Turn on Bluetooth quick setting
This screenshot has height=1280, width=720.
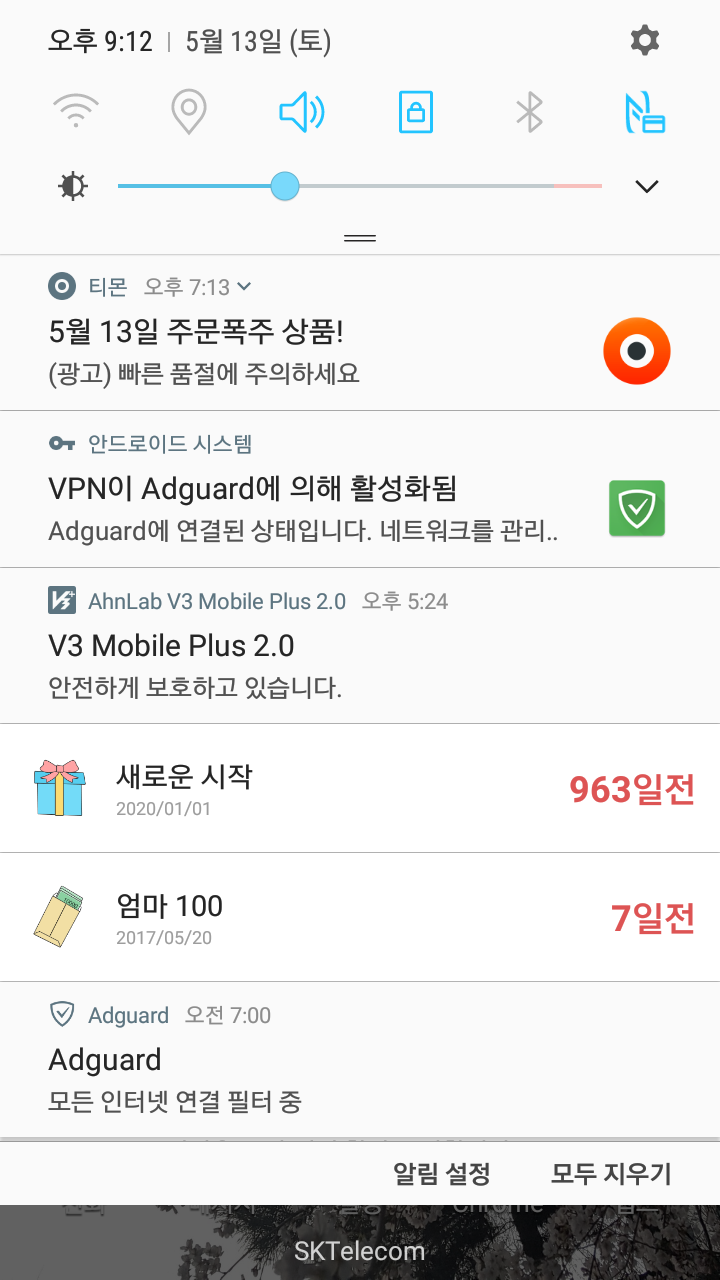(529, 112)
